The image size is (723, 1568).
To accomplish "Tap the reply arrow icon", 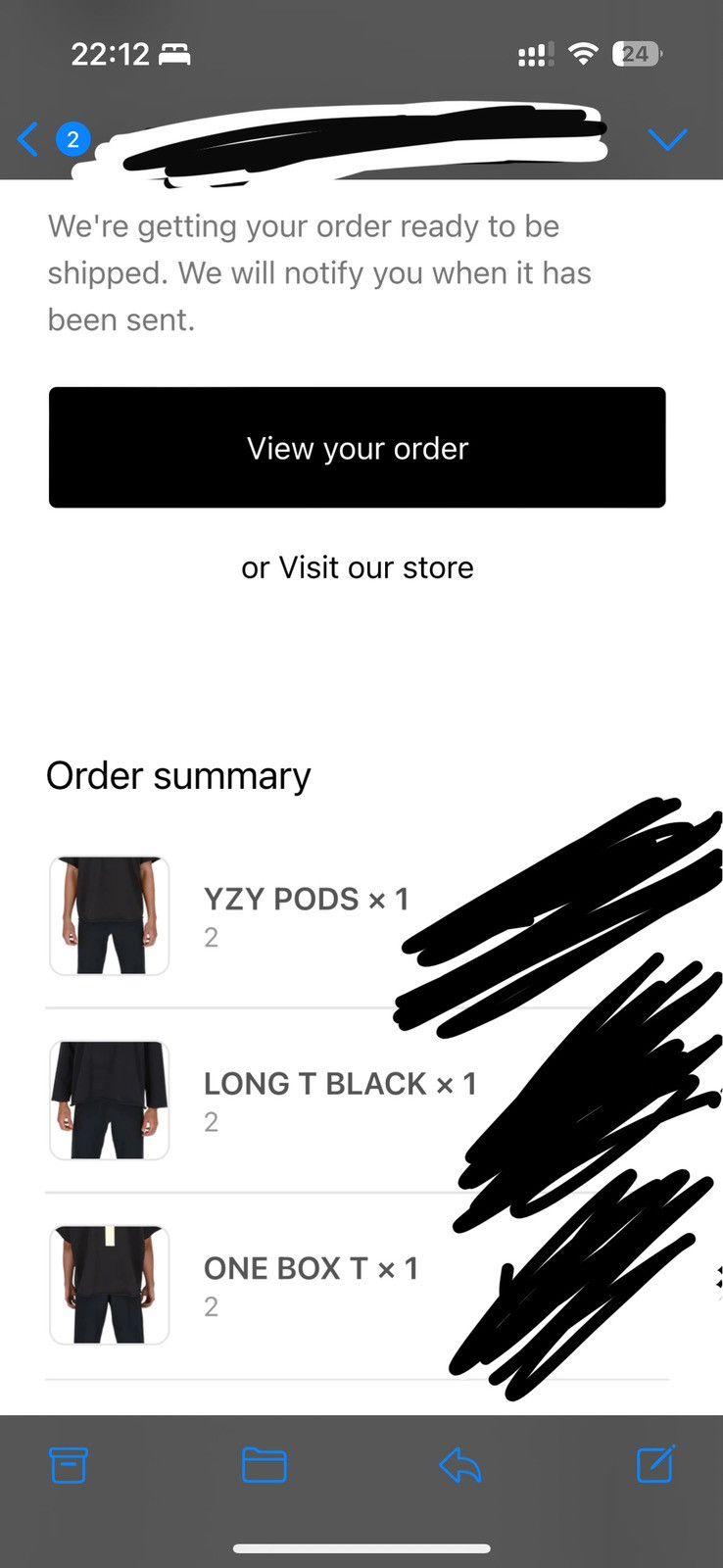I will pos(459,1466).
